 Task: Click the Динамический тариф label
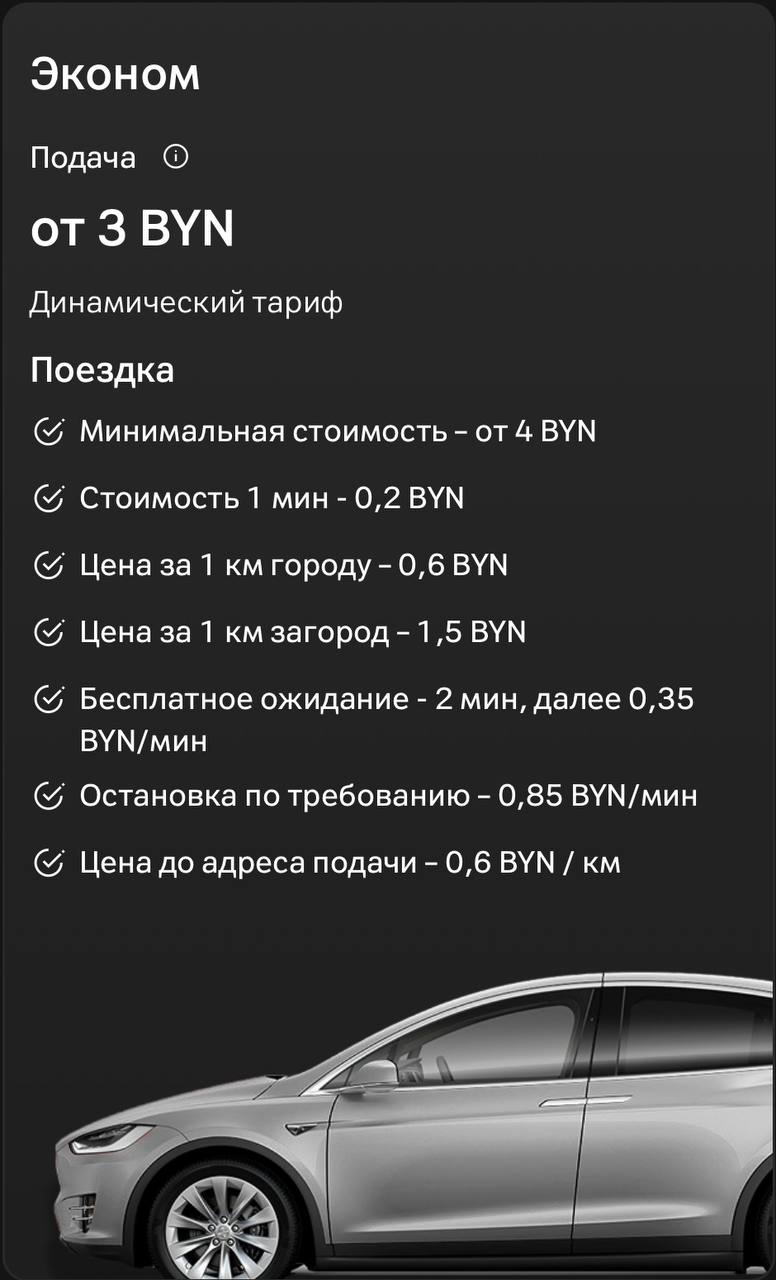click(x=187, y=300)
